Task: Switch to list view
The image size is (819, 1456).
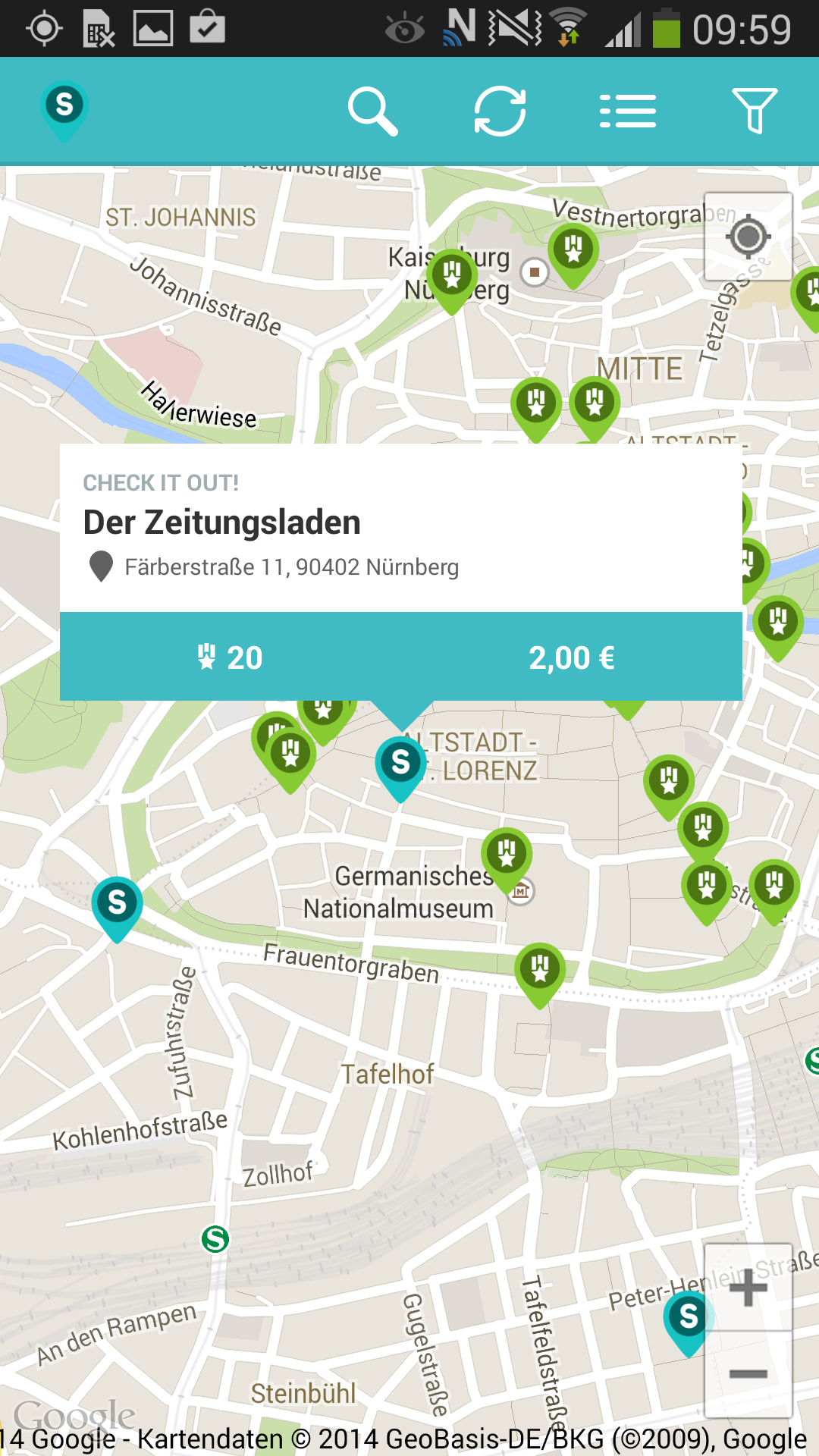Action: (x=627, y=111)
